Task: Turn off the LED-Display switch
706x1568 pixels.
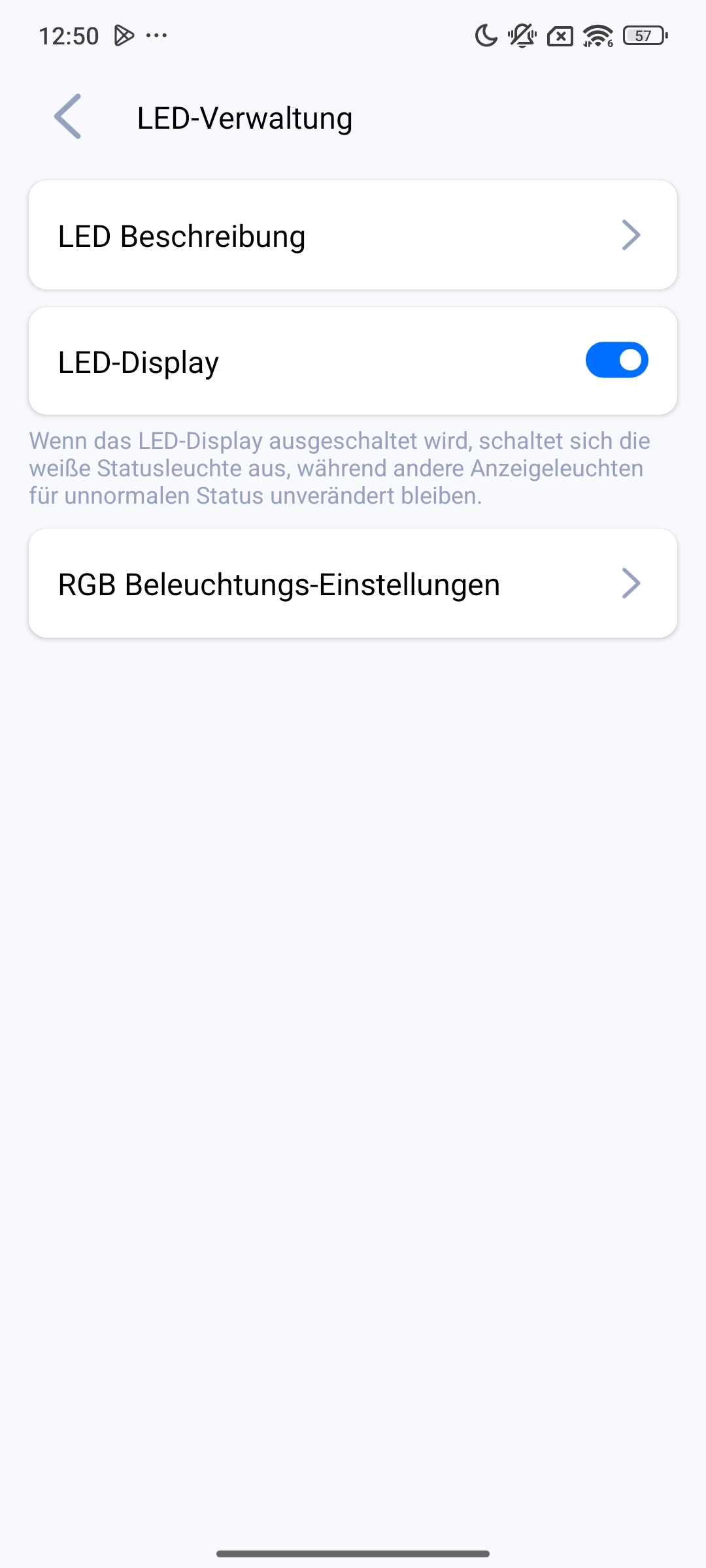Action: click(616, 360)
